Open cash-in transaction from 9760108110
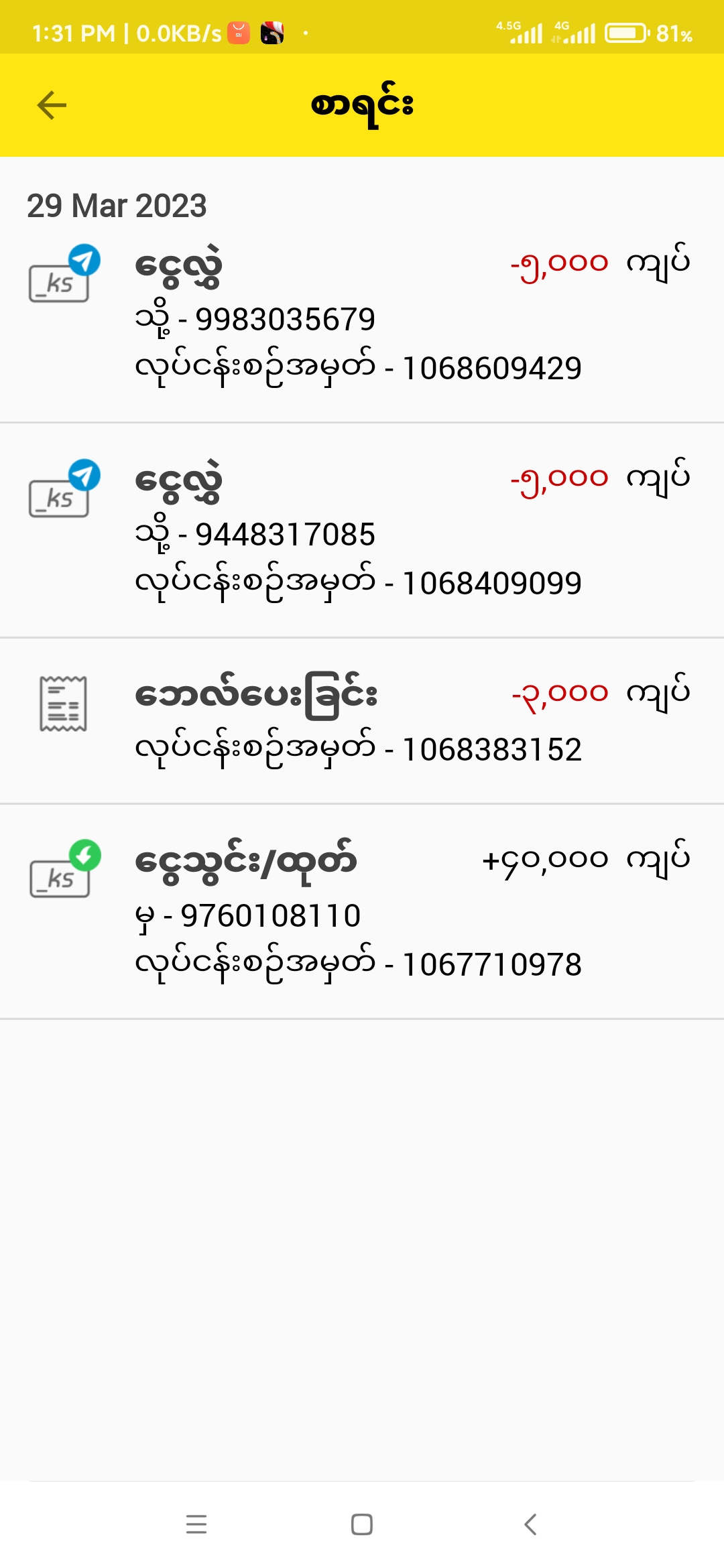 pos(362,913)
